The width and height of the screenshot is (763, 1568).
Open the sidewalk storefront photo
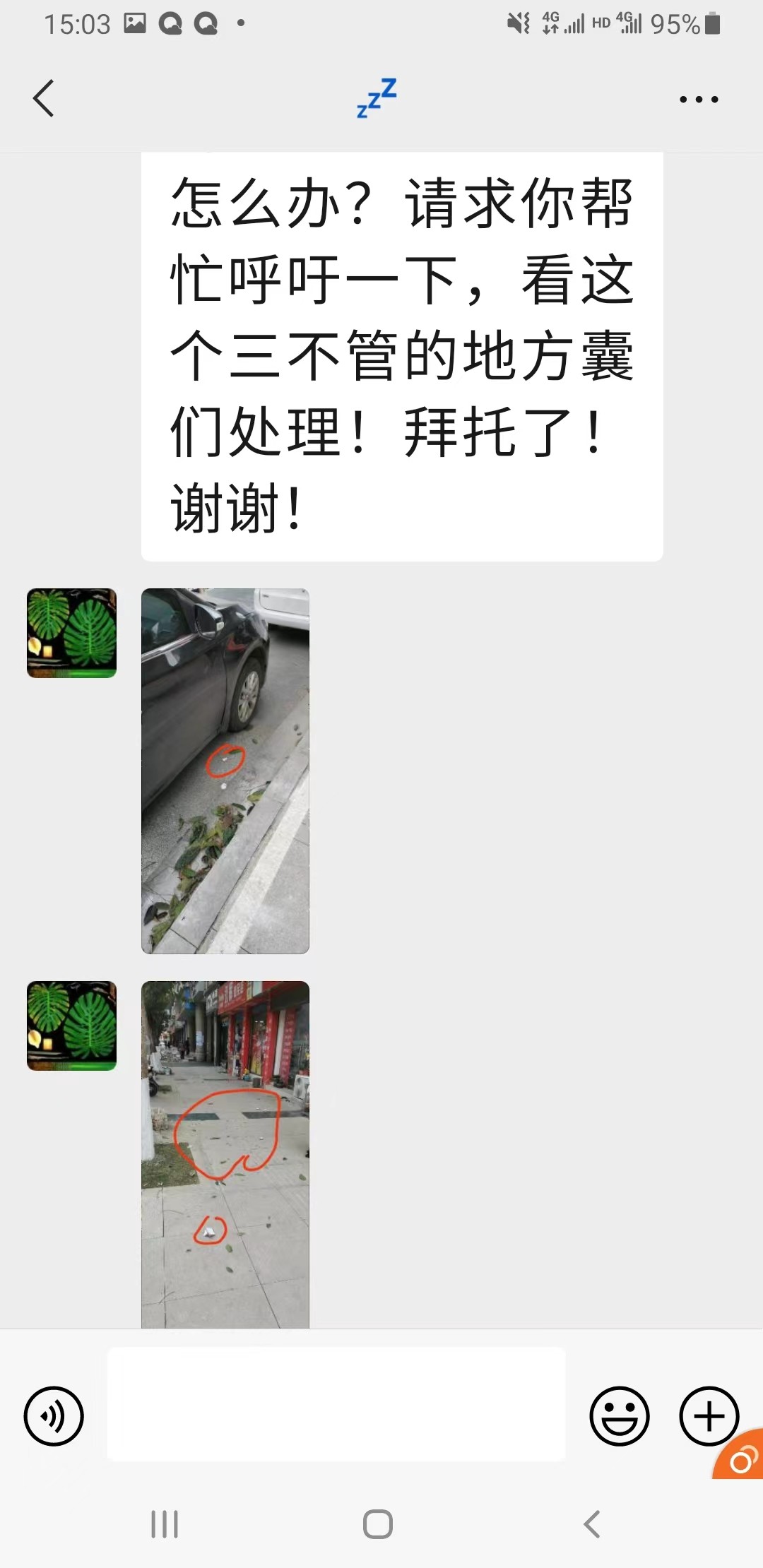(225, 1154)
